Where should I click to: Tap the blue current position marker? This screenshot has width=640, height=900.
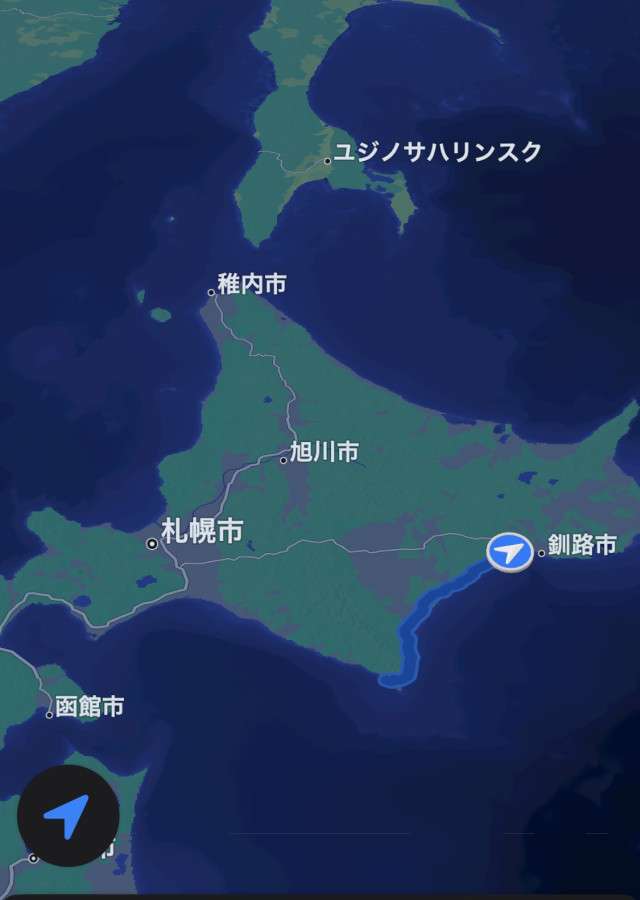click(510, 552)
